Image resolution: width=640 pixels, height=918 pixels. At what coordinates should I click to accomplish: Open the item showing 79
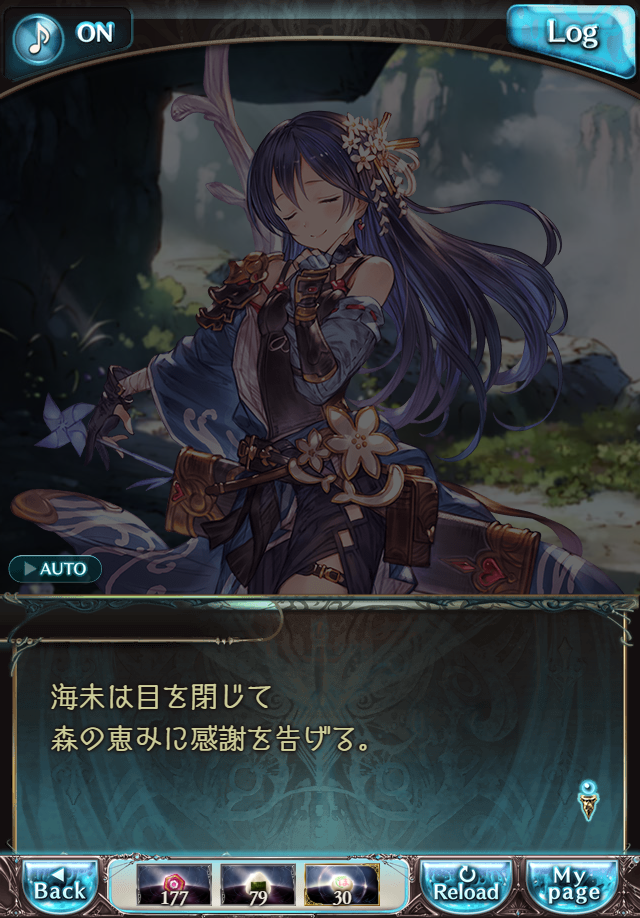point(258,885)
